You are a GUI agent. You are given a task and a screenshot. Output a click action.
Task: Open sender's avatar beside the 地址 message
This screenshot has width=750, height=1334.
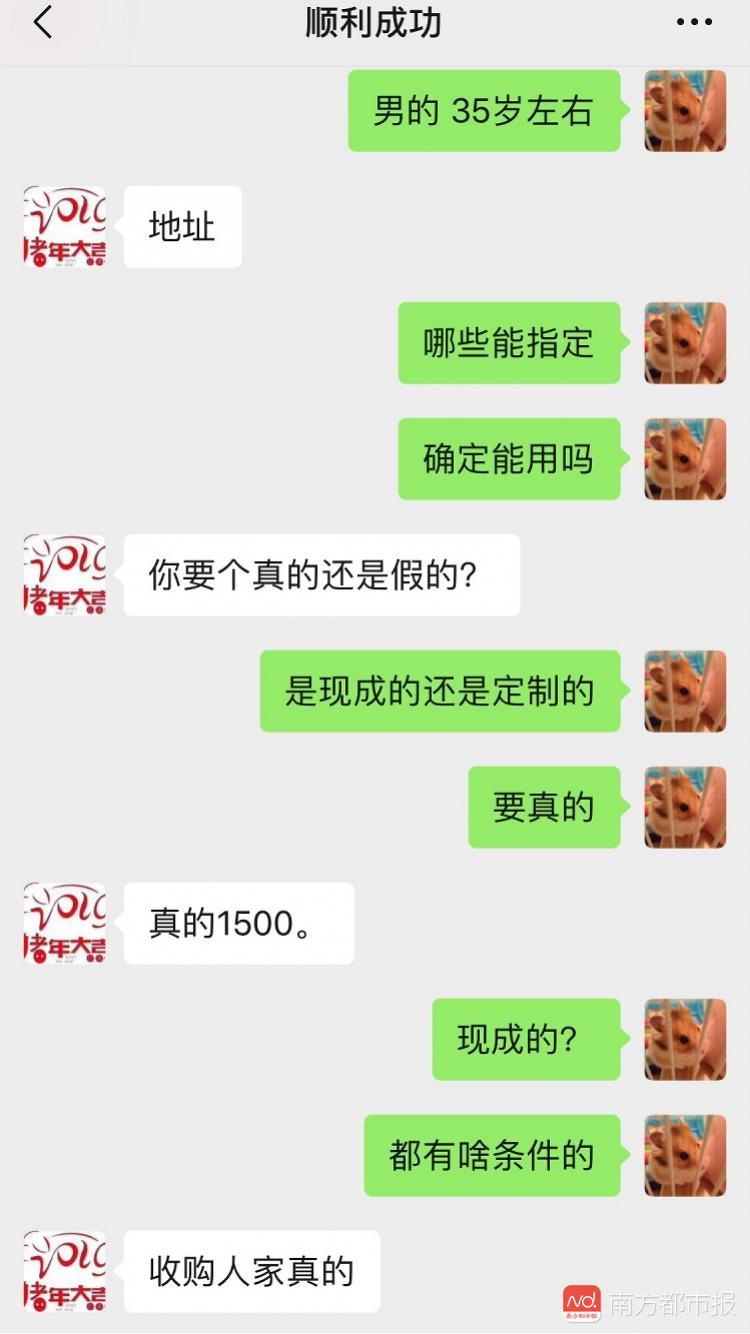(65, 227)
